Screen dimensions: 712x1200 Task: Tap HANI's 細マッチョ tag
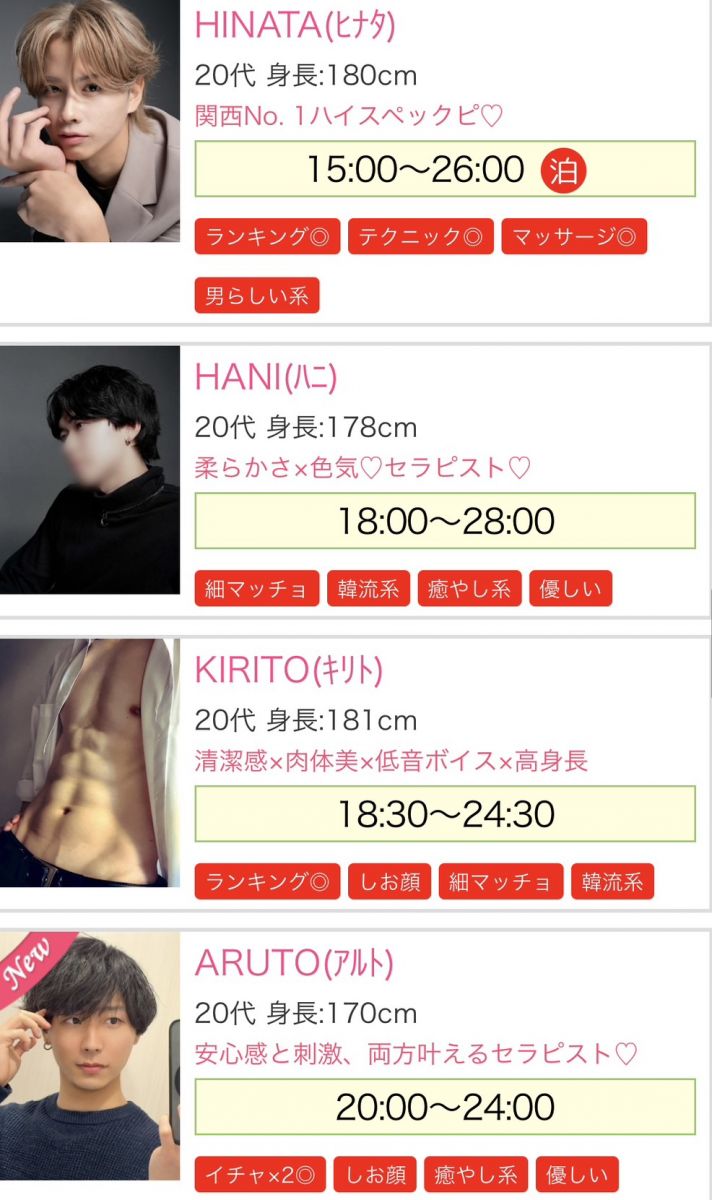pyautogui.click(x=257, y=589)
